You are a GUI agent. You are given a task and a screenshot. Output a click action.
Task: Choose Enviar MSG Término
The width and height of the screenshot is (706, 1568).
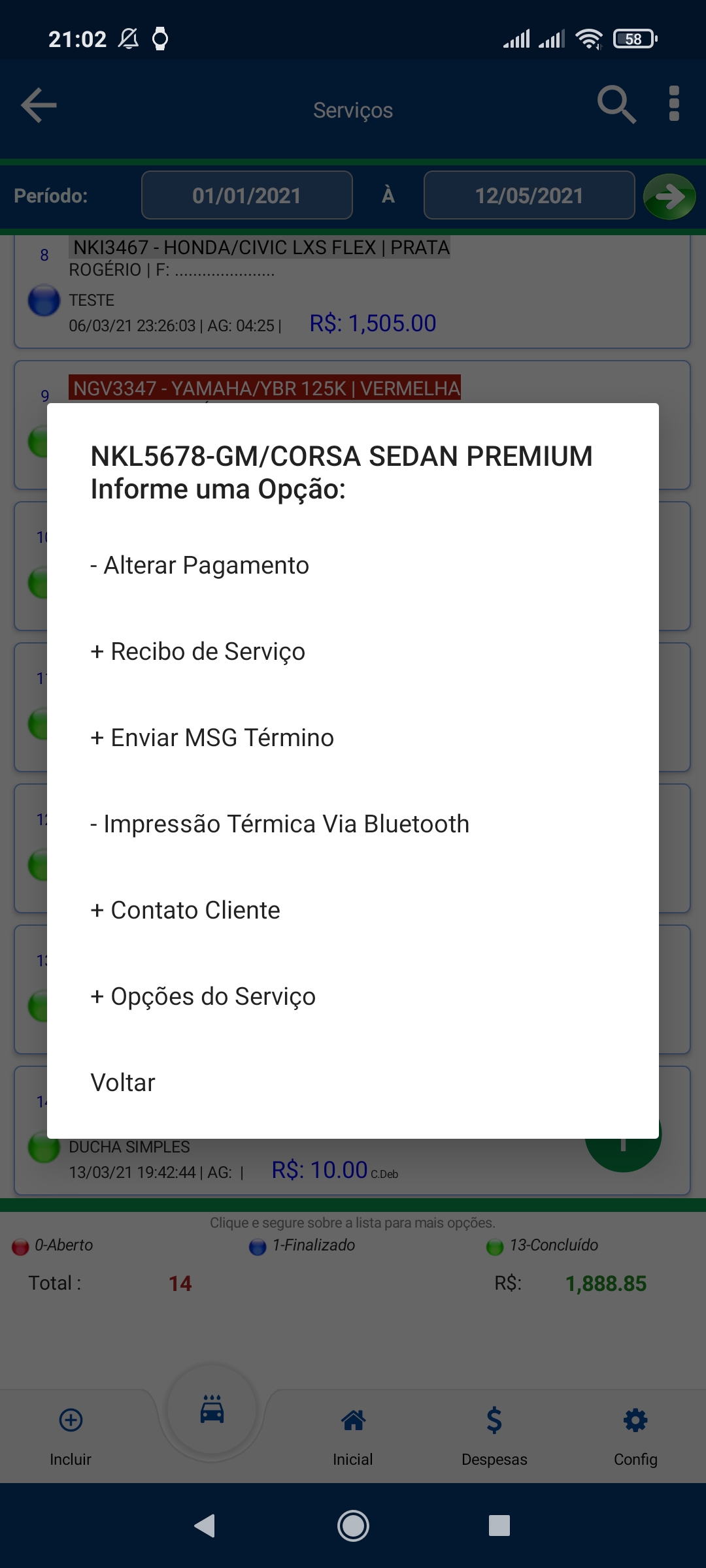point(212,738)
